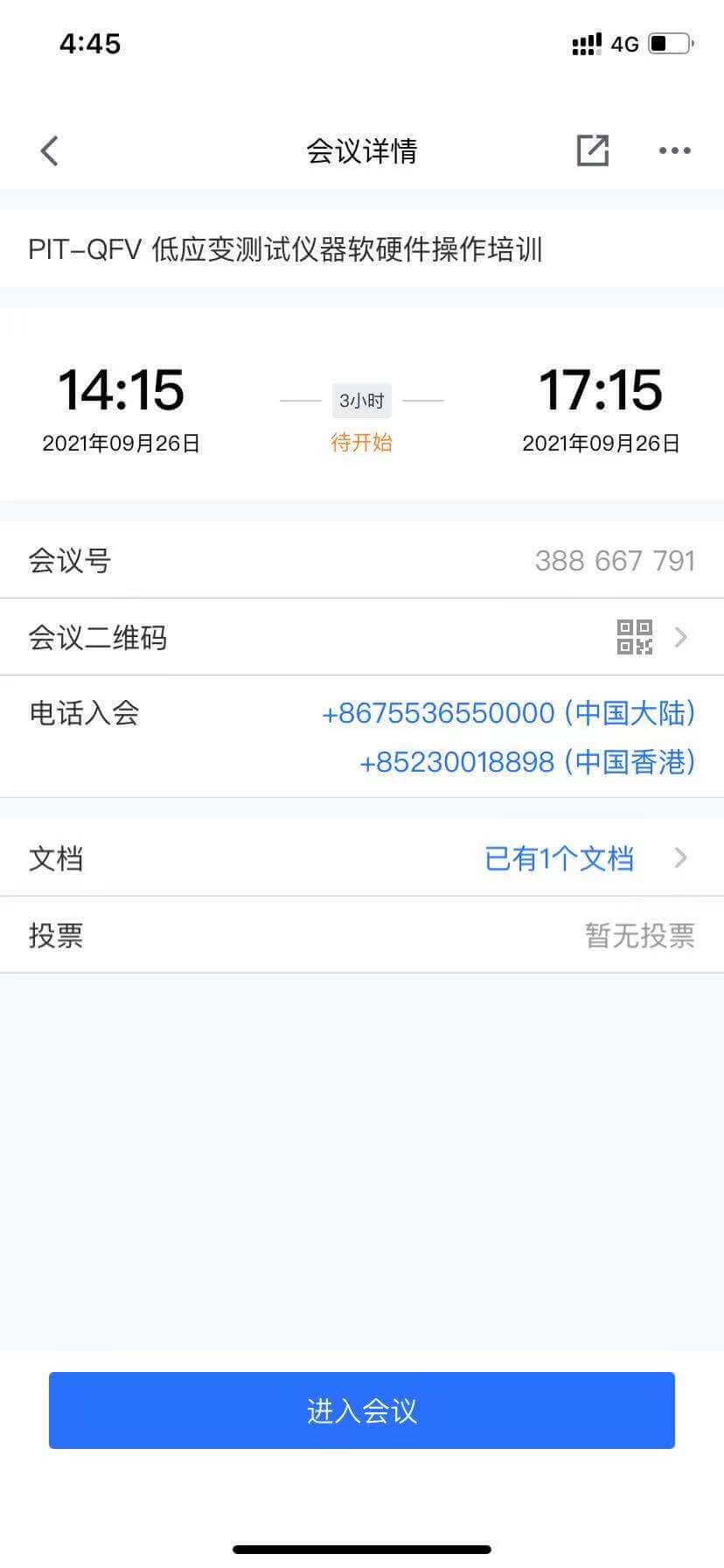This screenshot has width=724, height=1568.
Task: Dial the 中国香港 phone number
Action: tap(527, 761)
